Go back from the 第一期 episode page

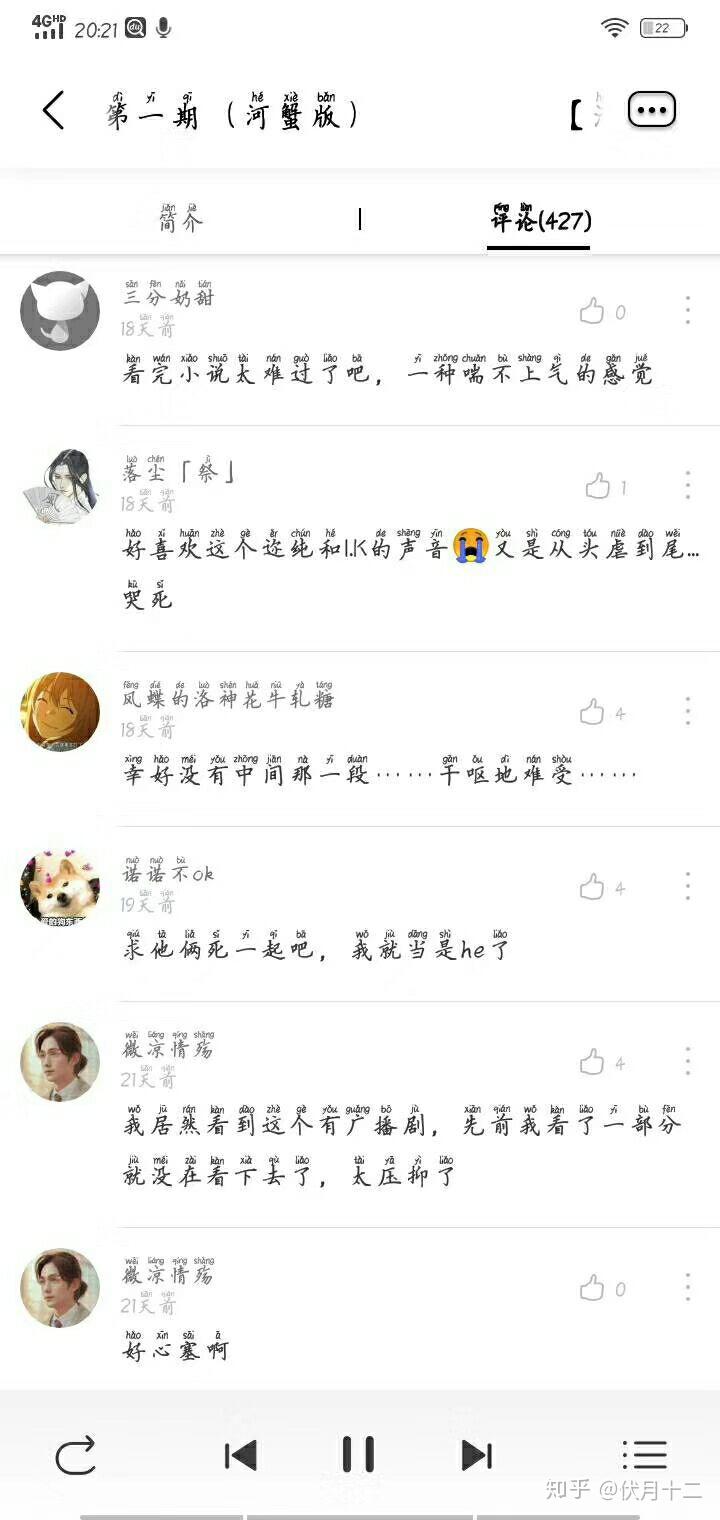click(54, 111)
